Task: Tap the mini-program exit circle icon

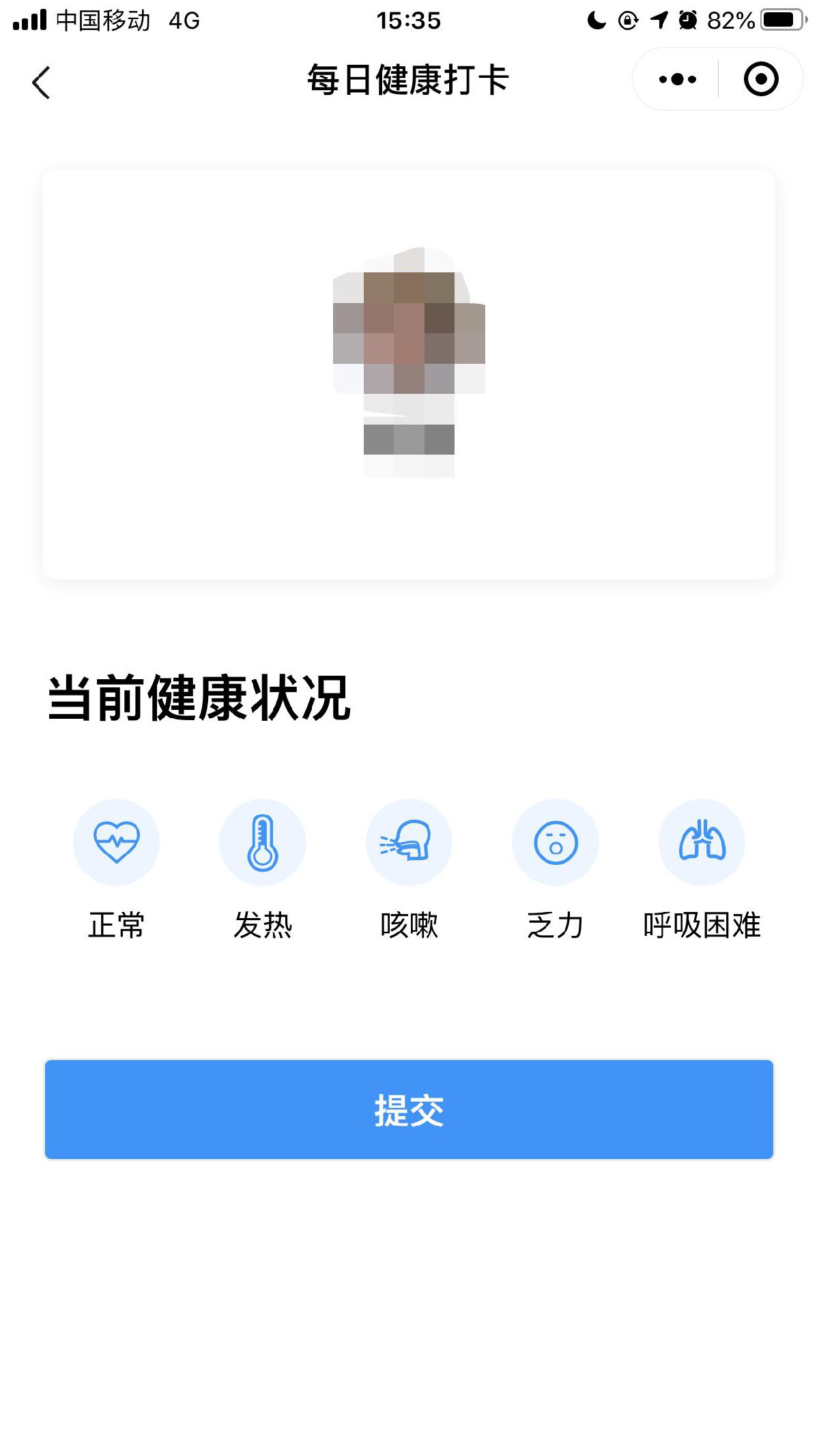Action: point(761,79)
